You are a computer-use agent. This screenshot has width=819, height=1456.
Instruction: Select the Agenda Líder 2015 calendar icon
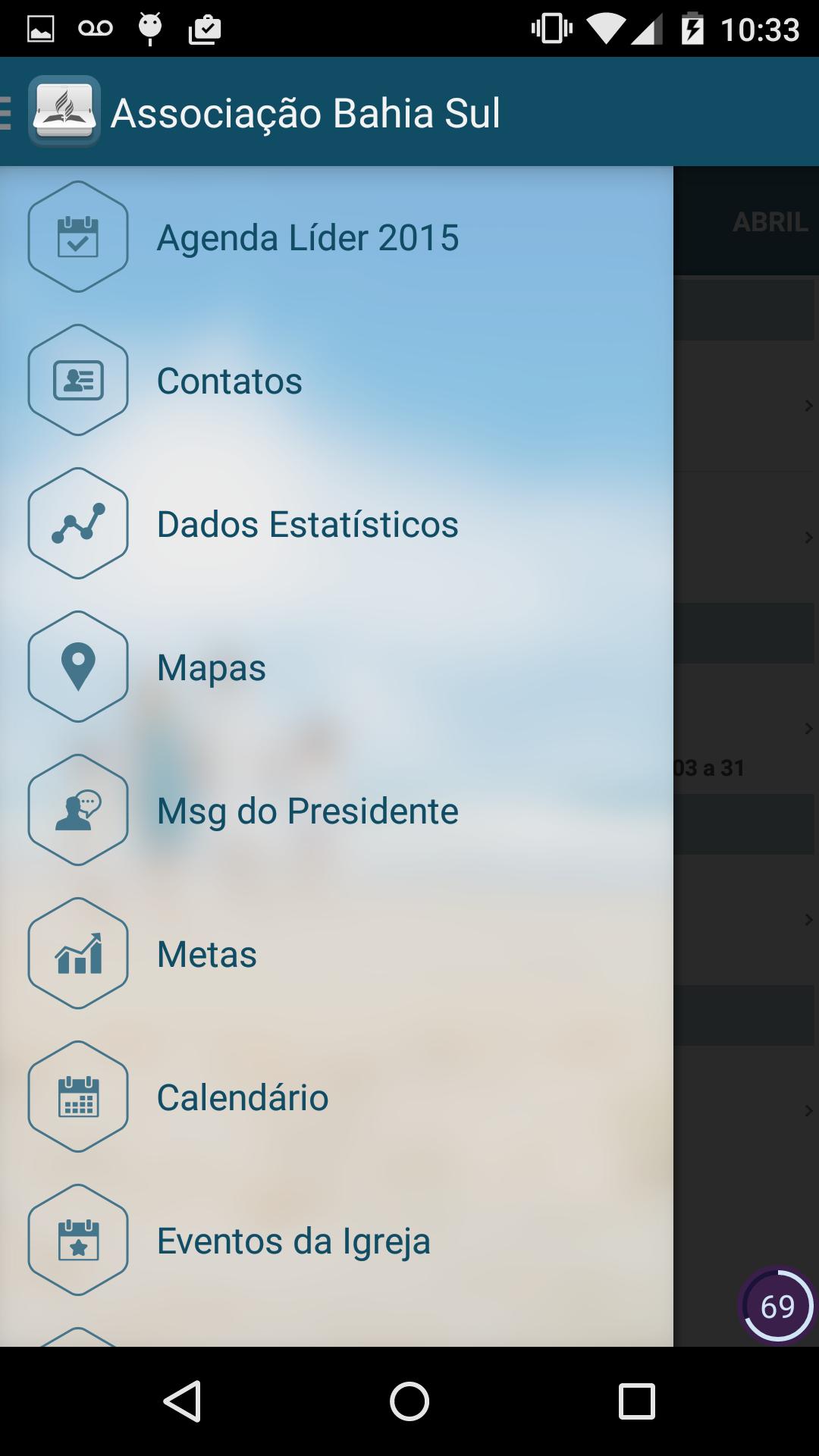coord(78,236)
